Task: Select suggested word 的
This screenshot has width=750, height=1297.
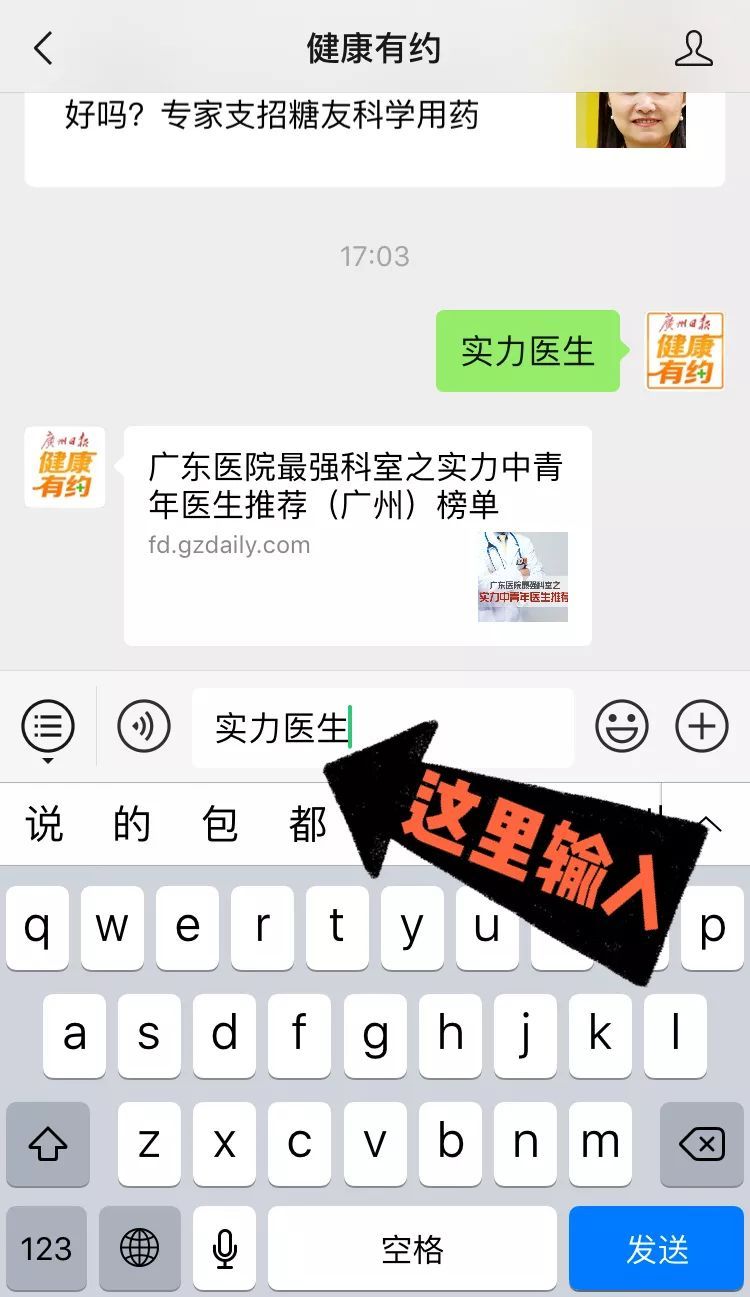Action: [x=131, y=824]
